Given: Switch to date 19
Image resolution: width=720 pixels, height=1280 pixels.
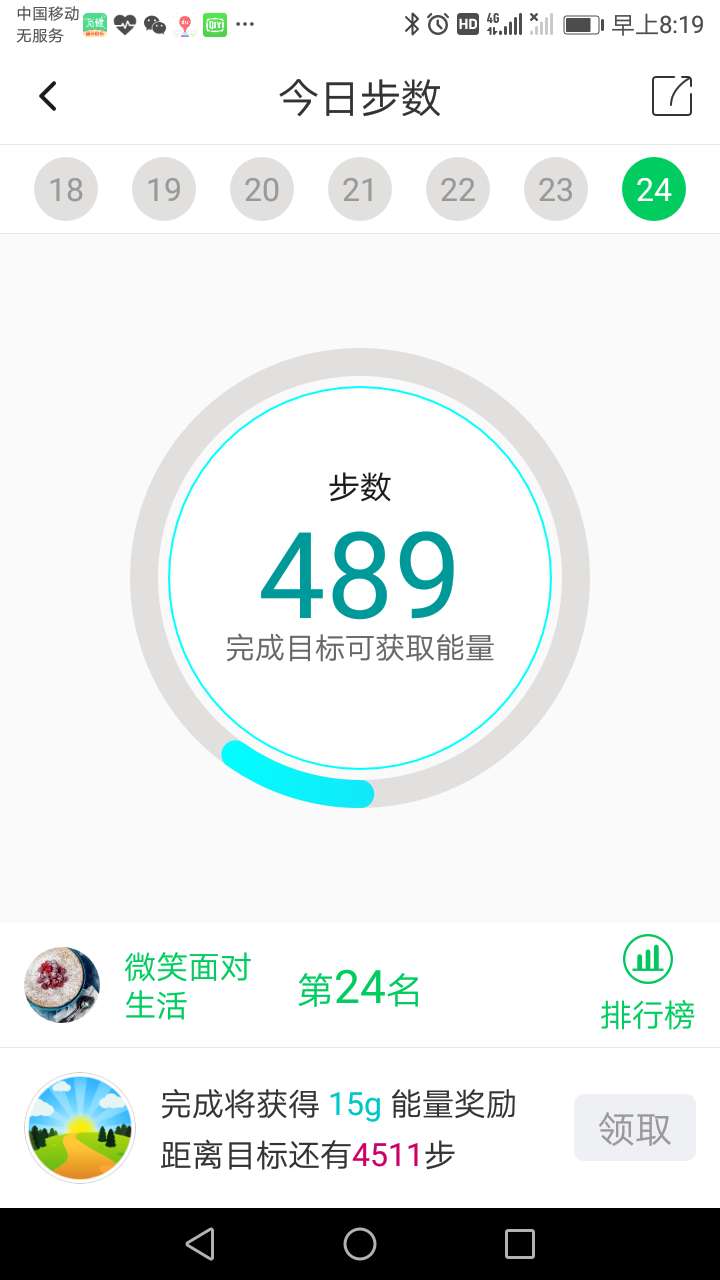Looking at the screenshot, I should 163,188.
